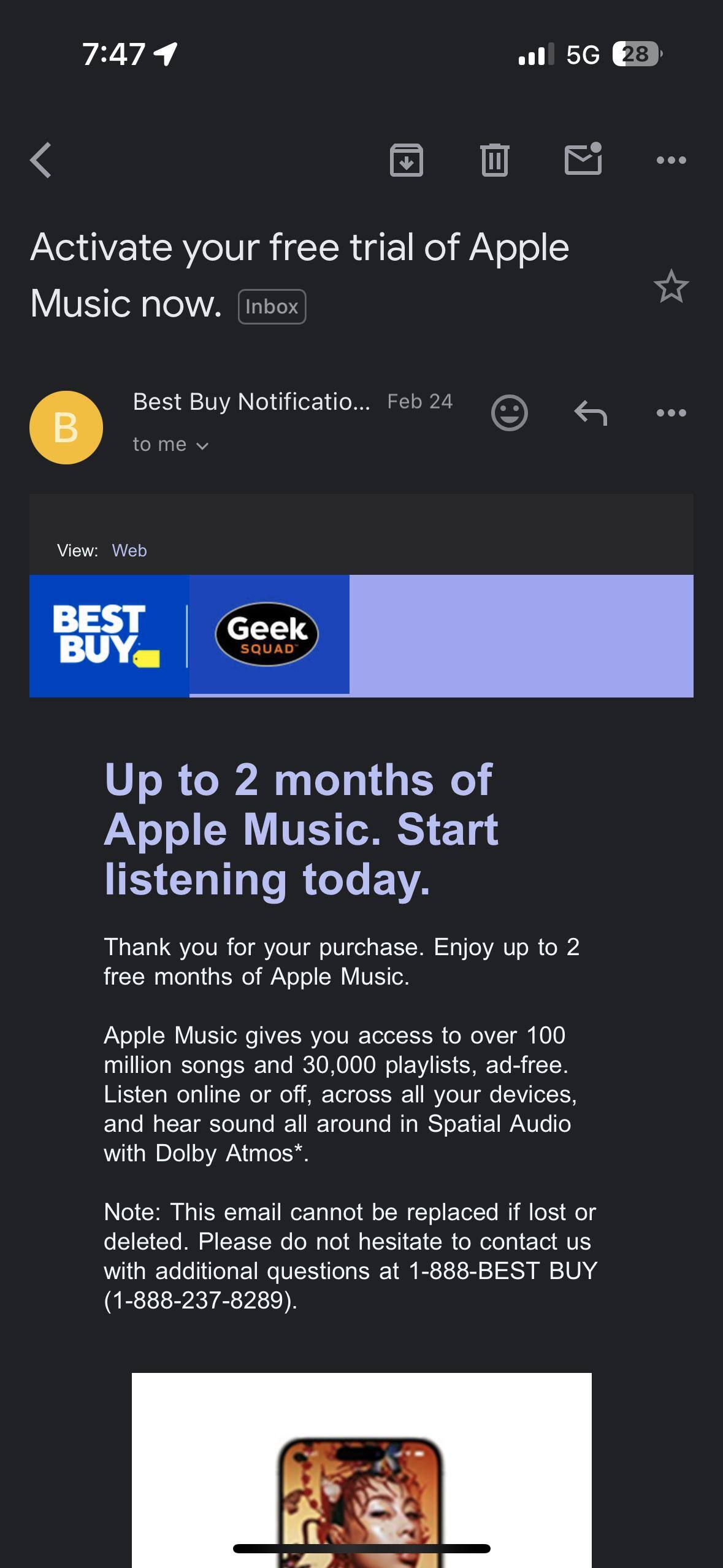Open the Web view link
The height and width of the screenshot is (1568, 723).
pyautogui.click(x=129, y=550)
